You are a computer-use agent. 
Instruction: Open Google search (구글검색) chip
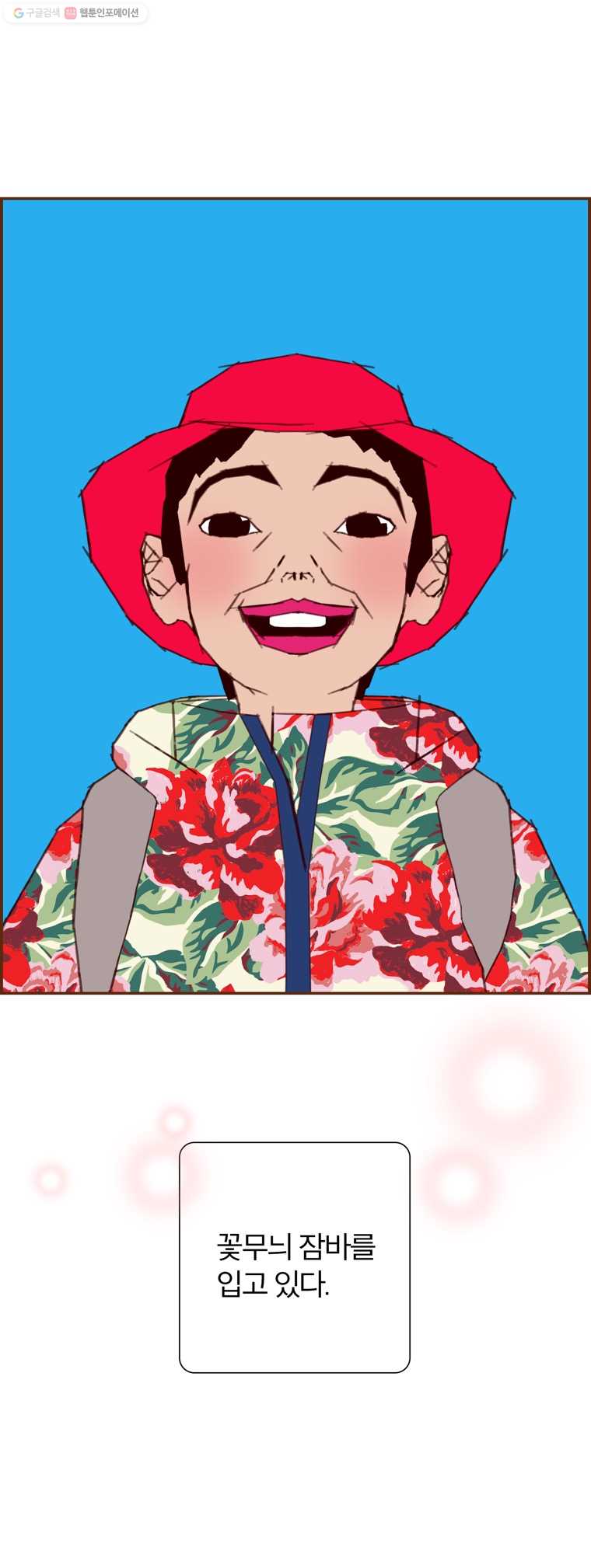tap(37, 13)
